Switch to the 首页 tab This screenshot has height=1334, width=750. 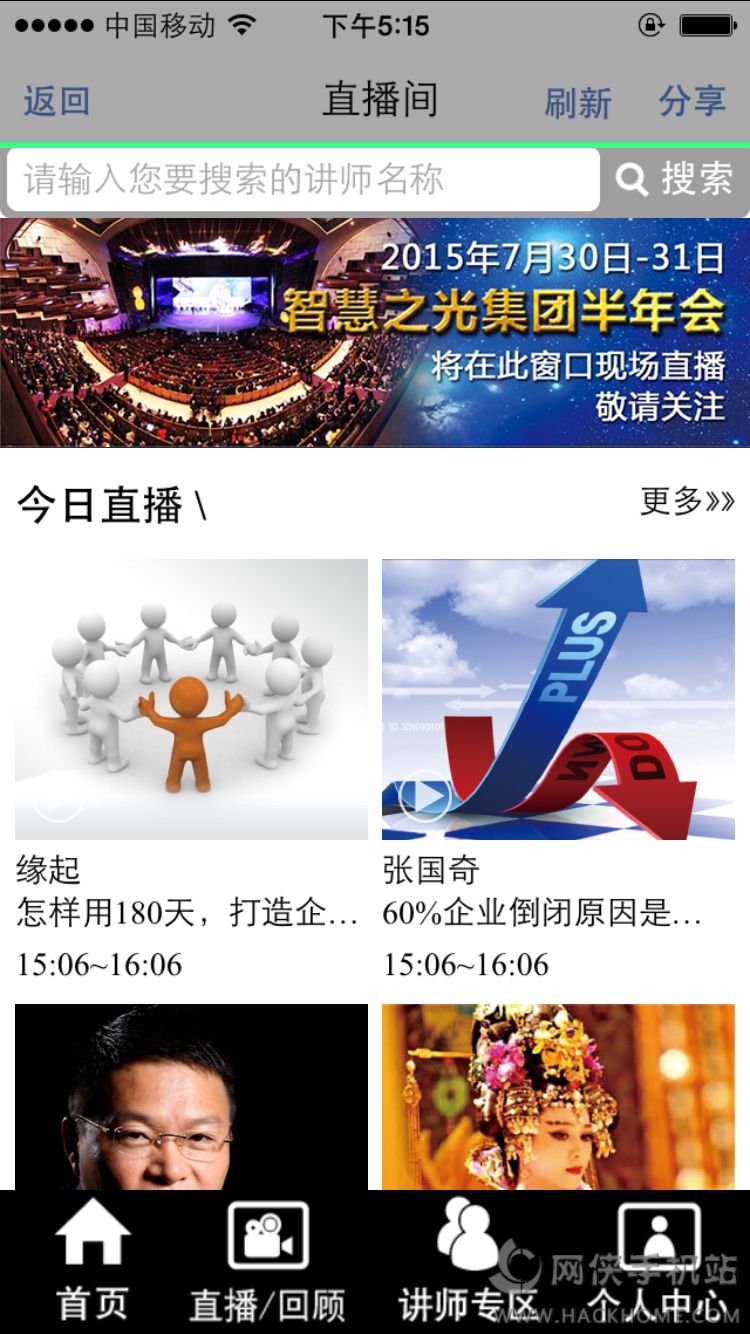[x=93, y=1262]
